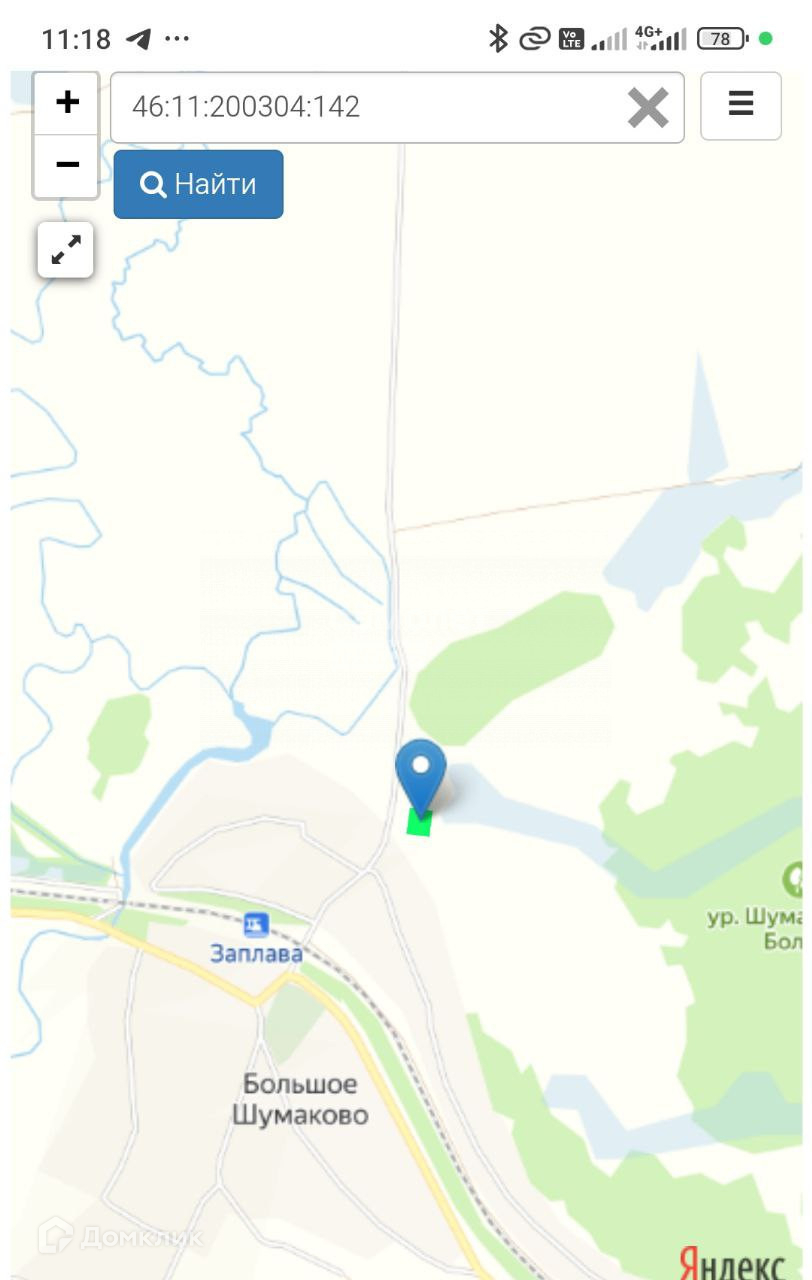Zoom in on the map
The height and width of the screenshot is (1280, 812).
click(x=67, y=103)
